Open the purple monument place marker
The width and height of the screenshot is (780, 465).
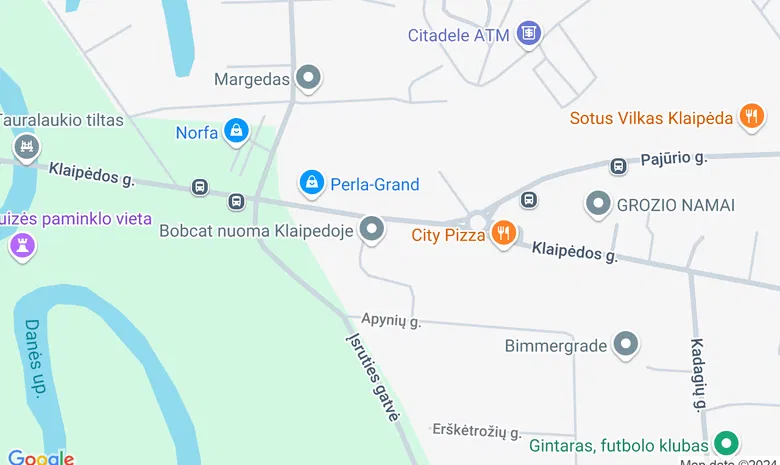click(x=21, y=244)
